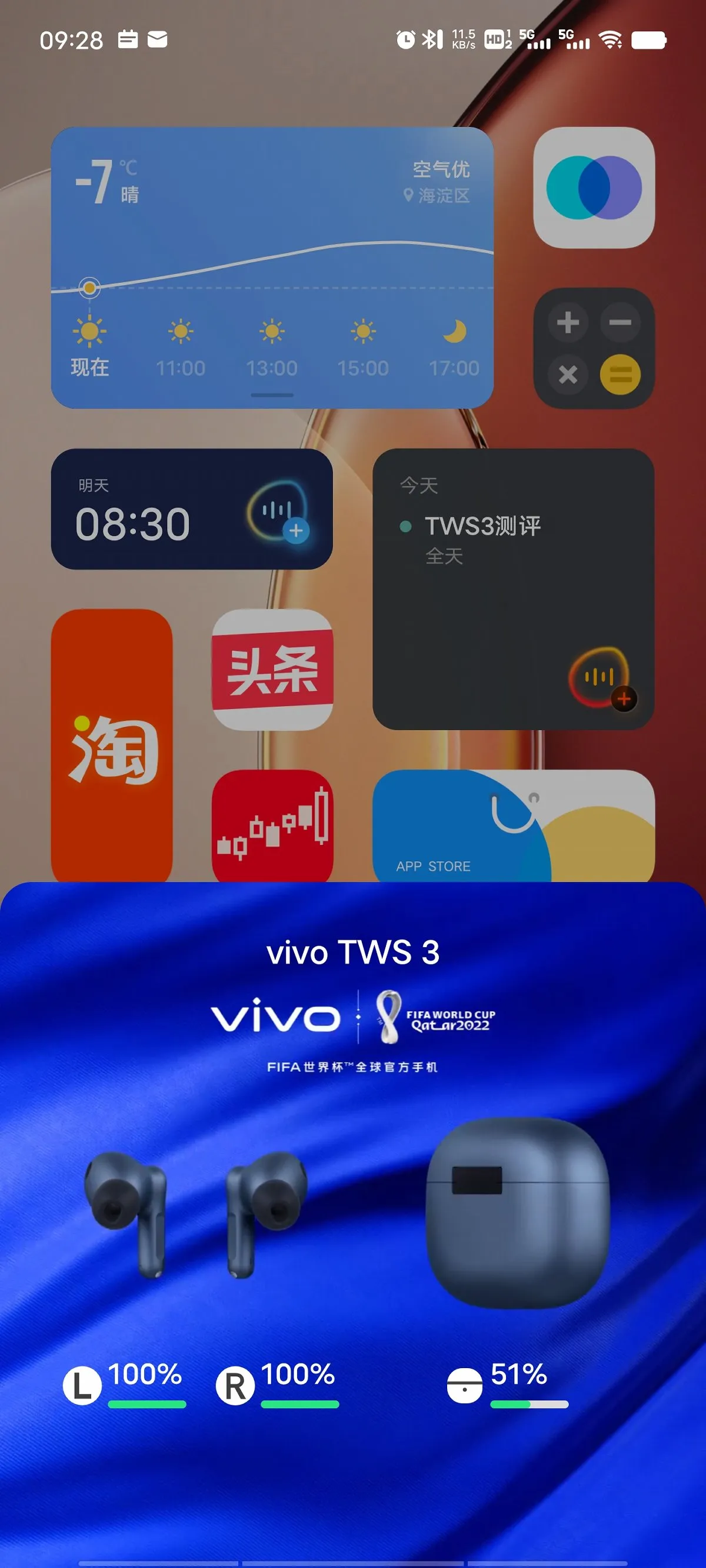
Task: Open the teal and purple circles app
Action: click(593, 188)
